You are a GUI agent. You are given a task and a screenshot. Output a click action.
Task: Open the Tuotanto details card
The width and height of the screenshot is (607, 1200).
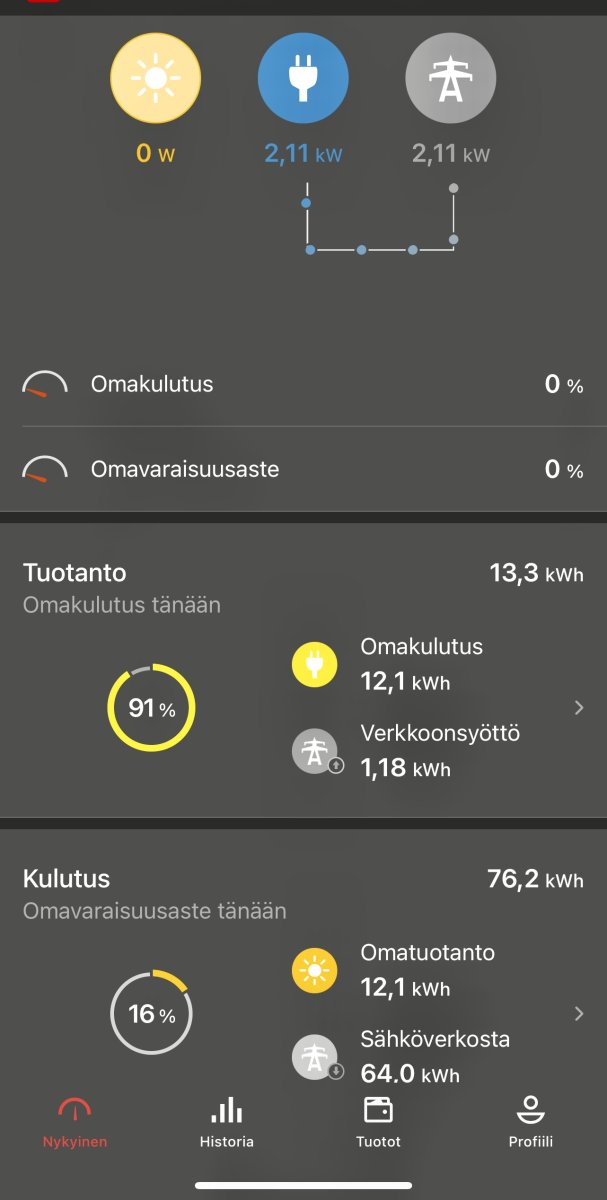coord(579,708)
